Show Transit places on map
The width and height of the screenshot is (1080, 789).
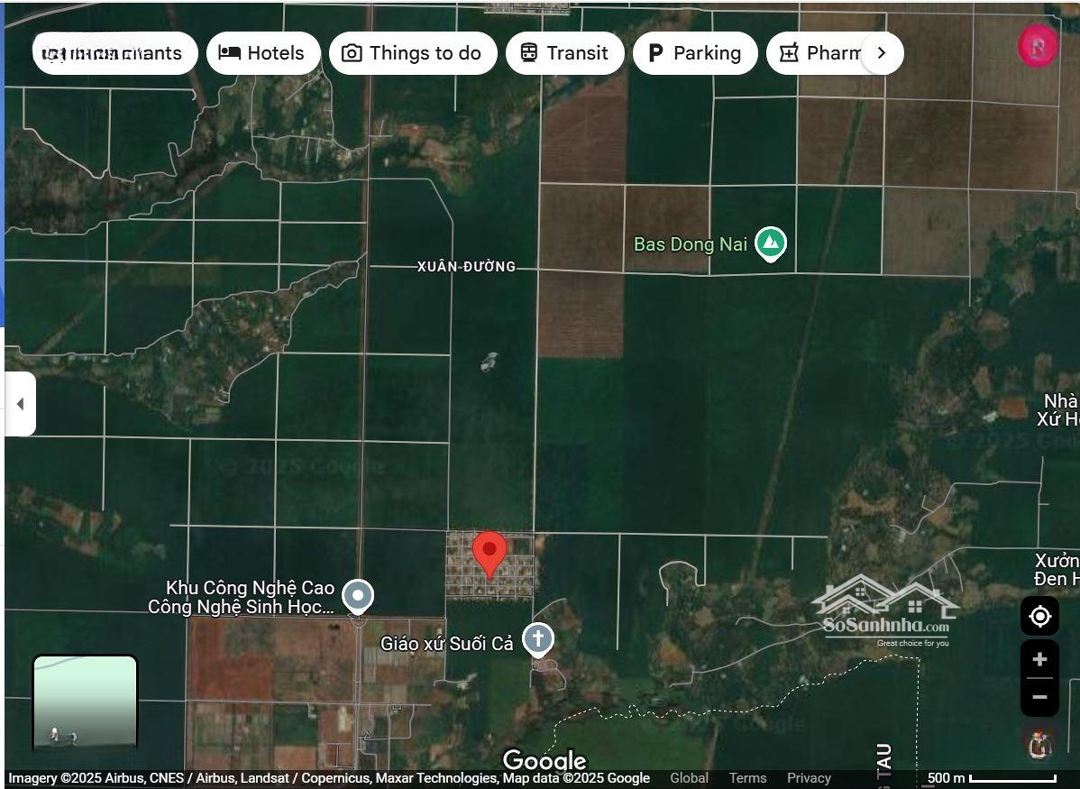[x=565, y=53]
